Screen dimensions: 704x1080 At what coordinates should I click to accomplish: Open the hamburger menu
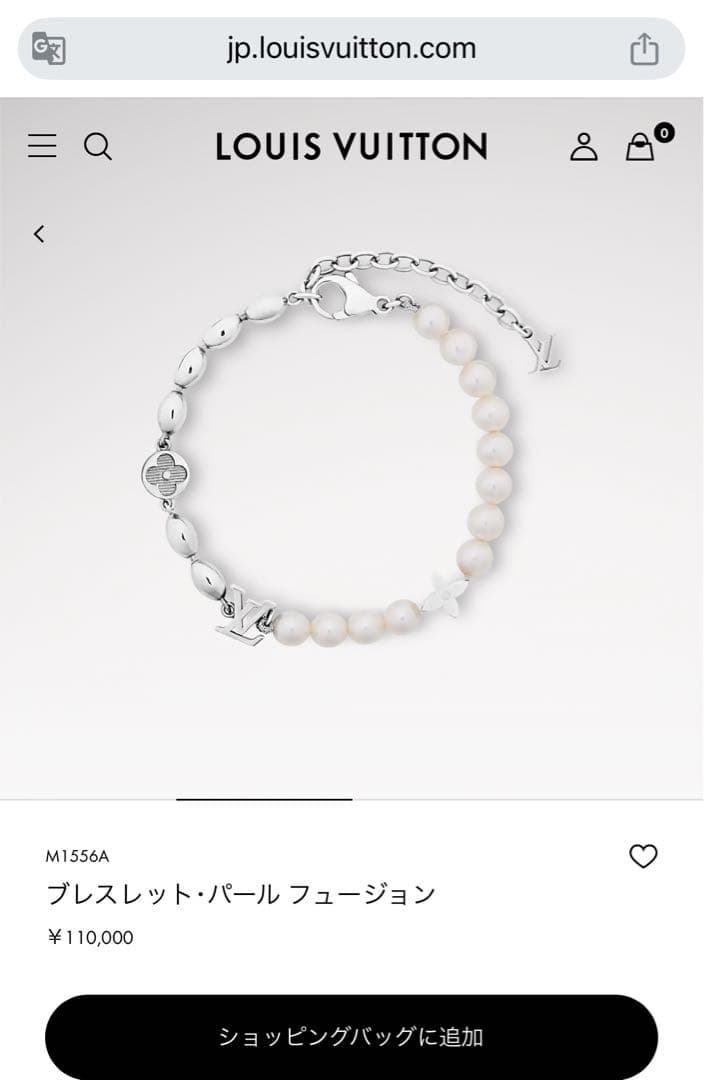pyautogui.click(x=42, y=147)
